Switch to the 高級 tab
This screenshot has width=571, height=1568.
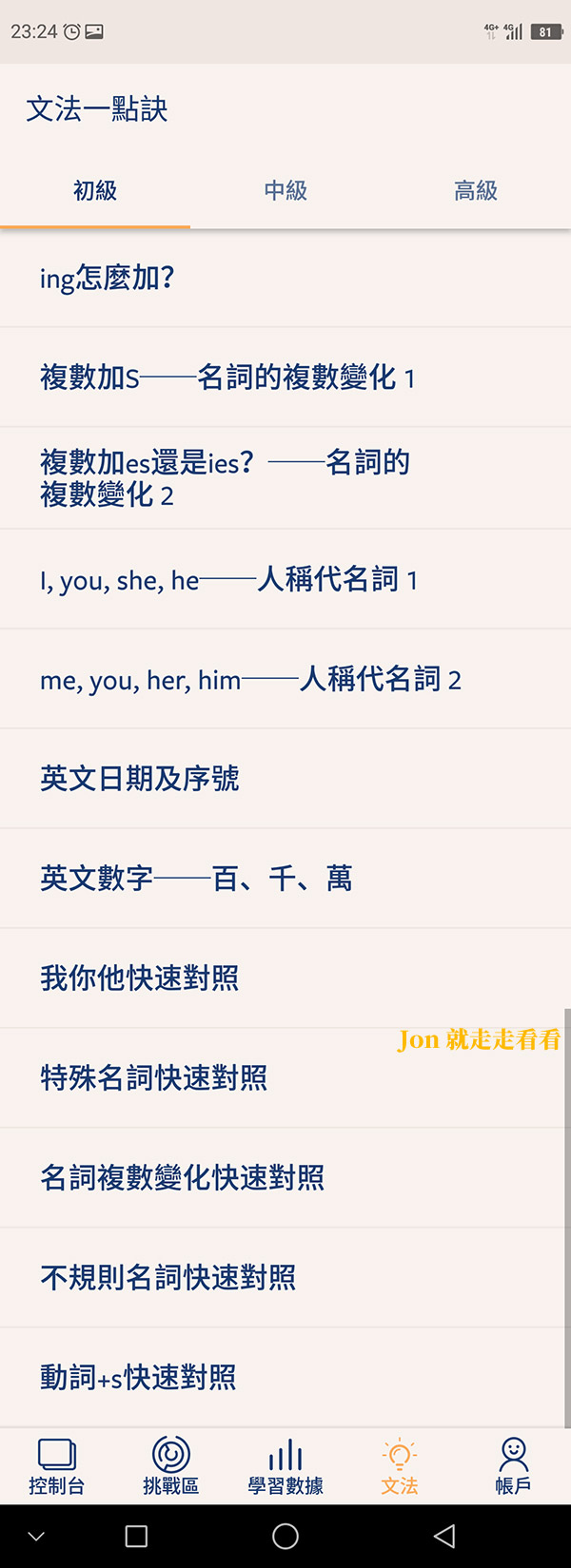(476, 190)
